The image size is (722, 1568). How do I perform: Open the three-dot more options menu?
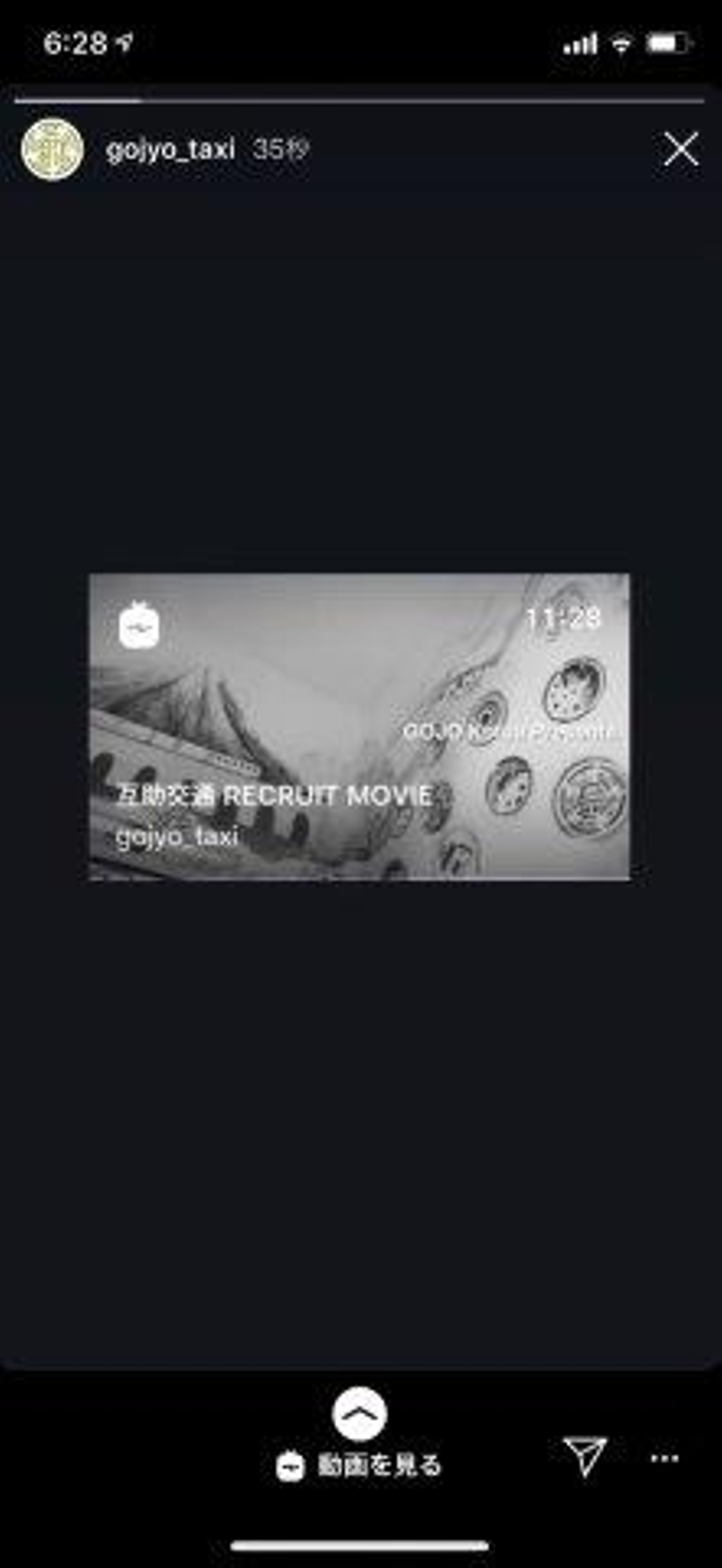click(664, 1458)
